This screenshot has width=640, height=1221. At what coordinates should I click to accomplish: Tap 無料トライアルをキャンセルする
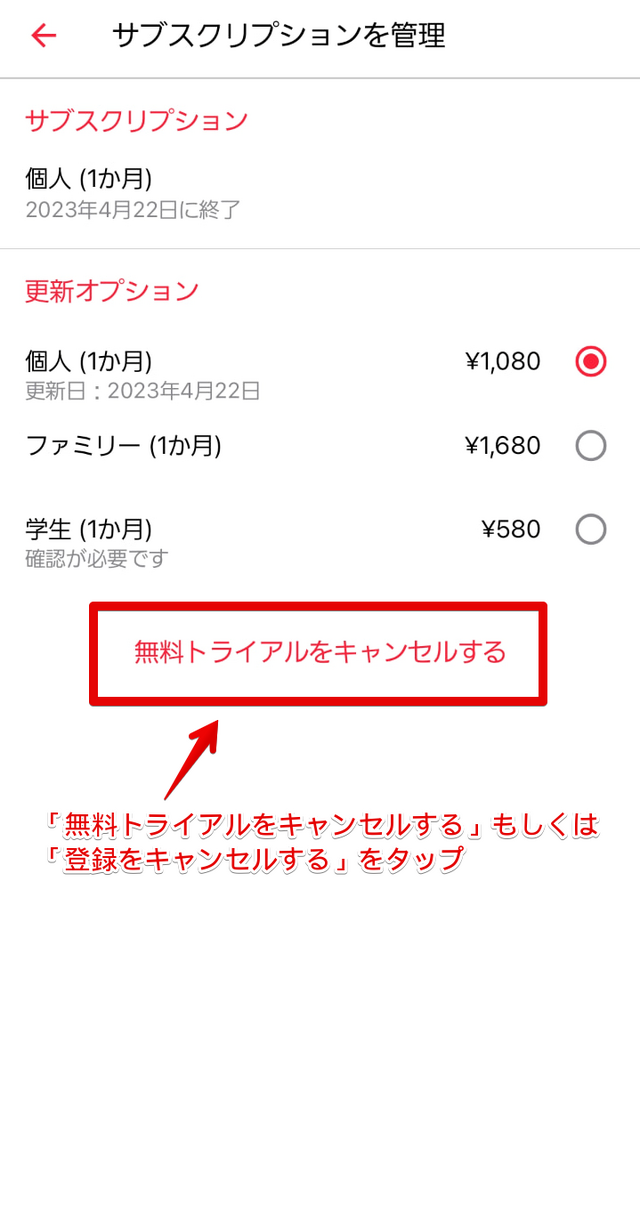pyautogui.click(x=319, y=653)
